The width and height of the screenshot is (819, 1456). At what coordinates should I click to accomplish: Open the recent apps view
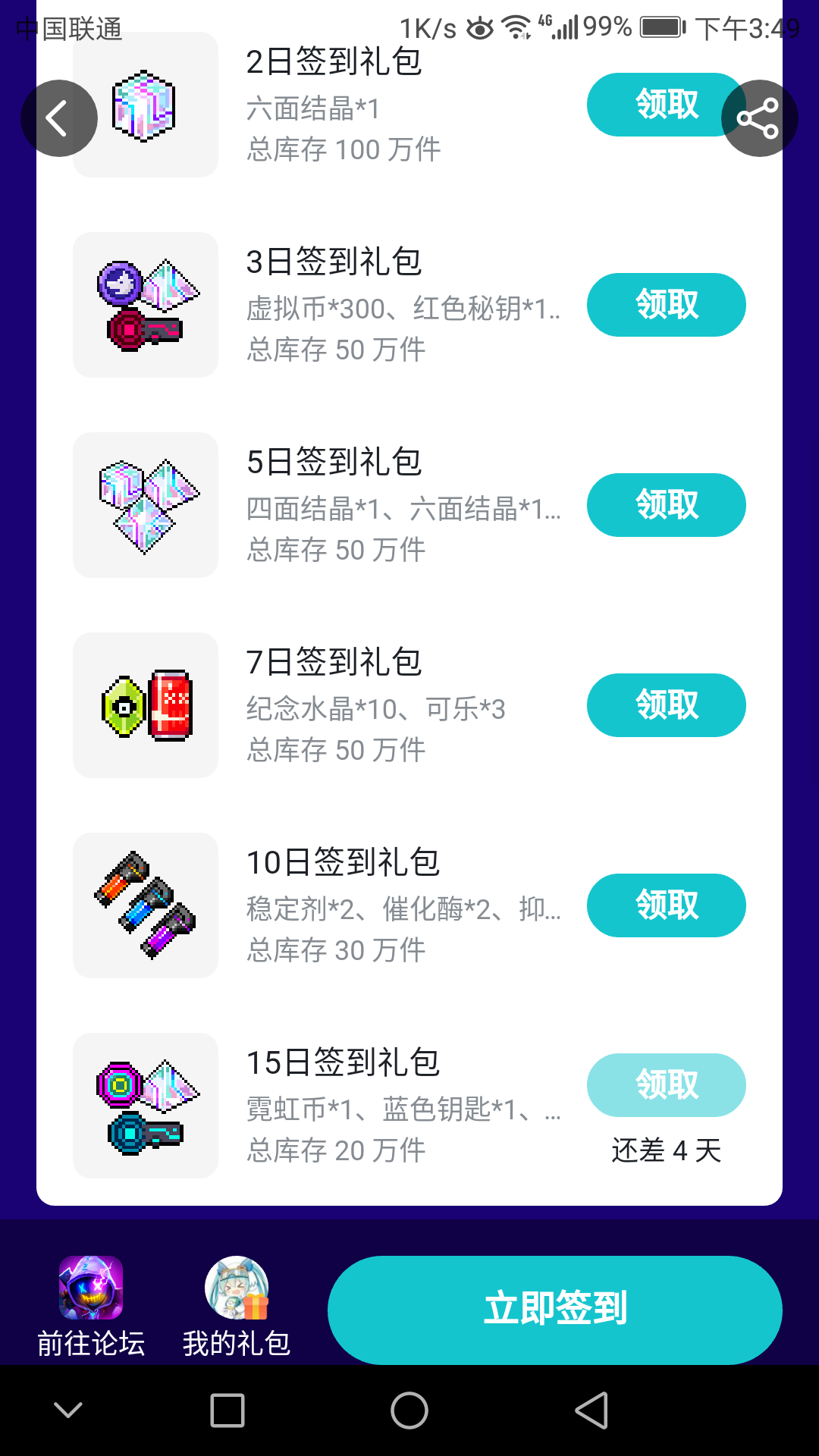click(227, 1410)
